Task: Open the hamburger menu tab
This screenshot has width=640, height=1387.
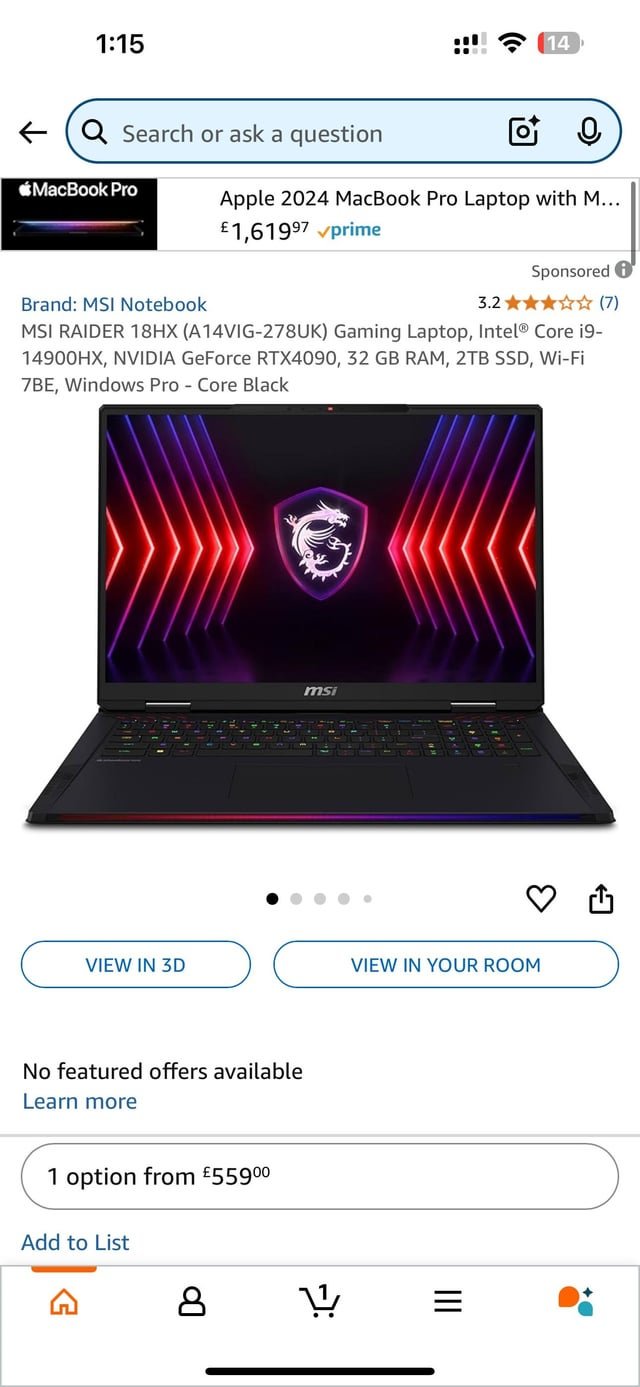Action: (447, 1300)
